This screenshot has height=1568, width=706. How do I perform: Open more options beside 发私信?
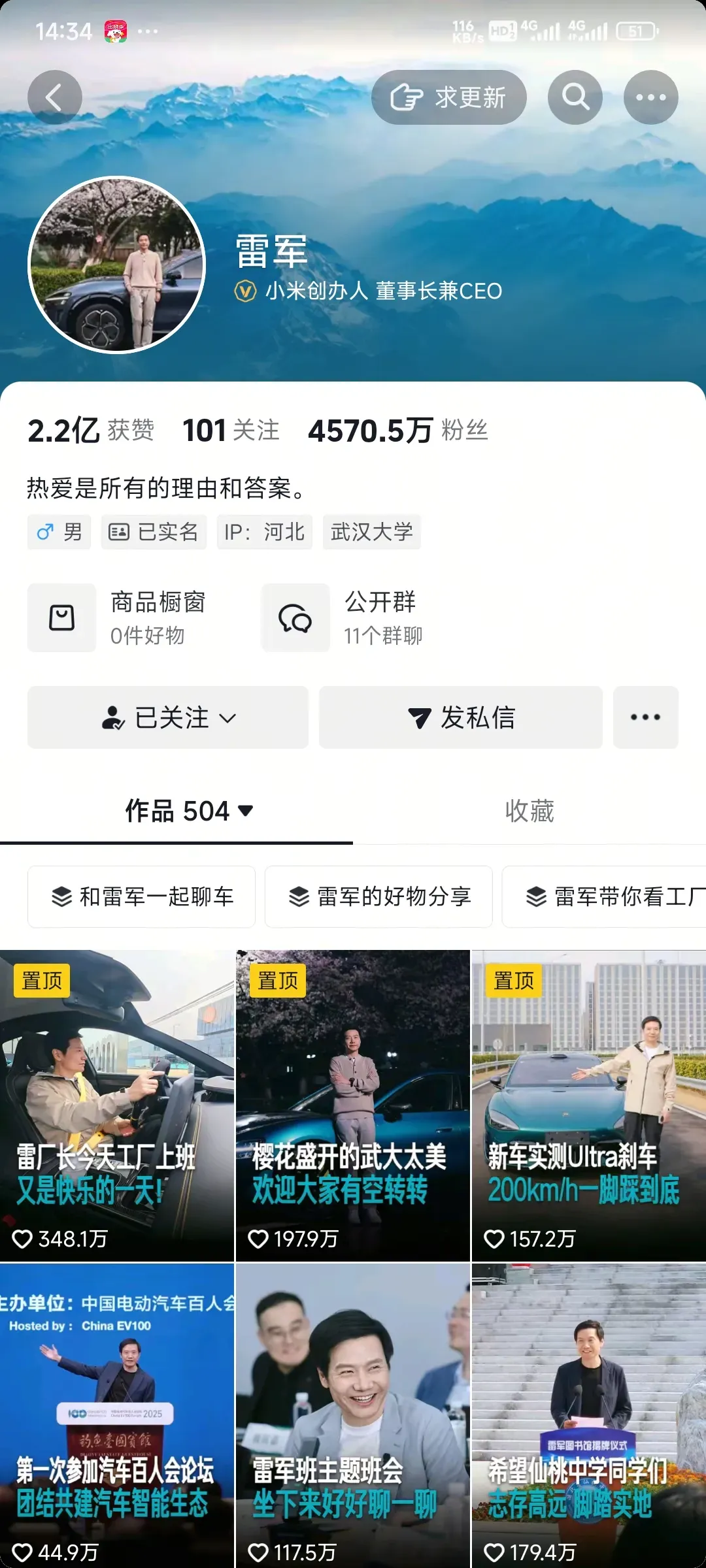point(645,717)
